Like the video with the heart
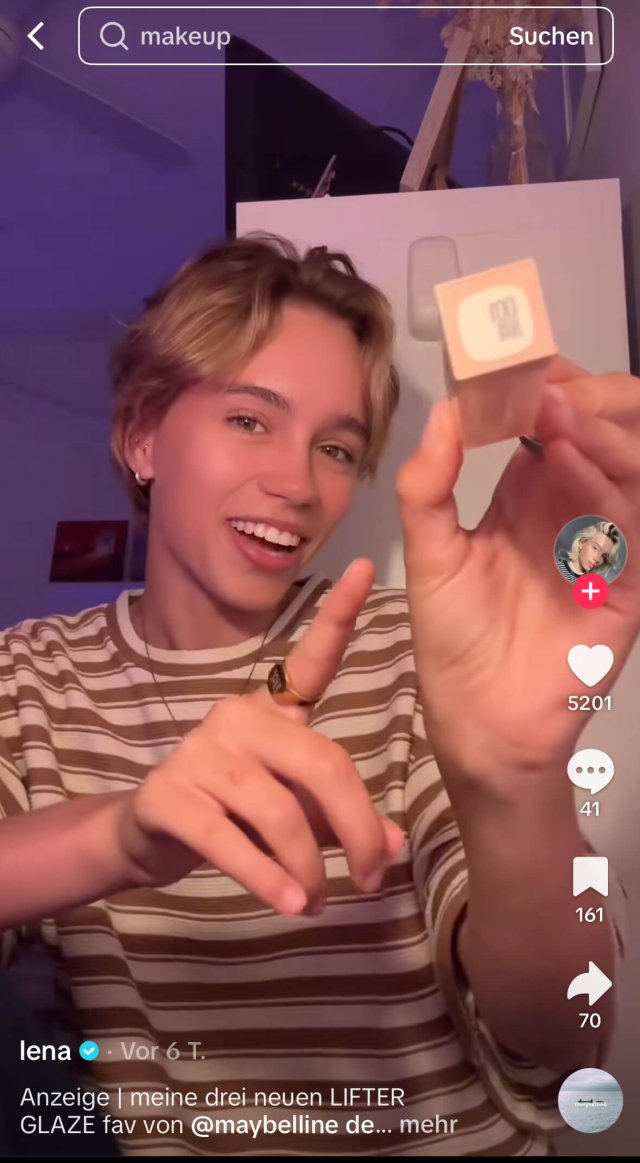 [x=590, y=665]
